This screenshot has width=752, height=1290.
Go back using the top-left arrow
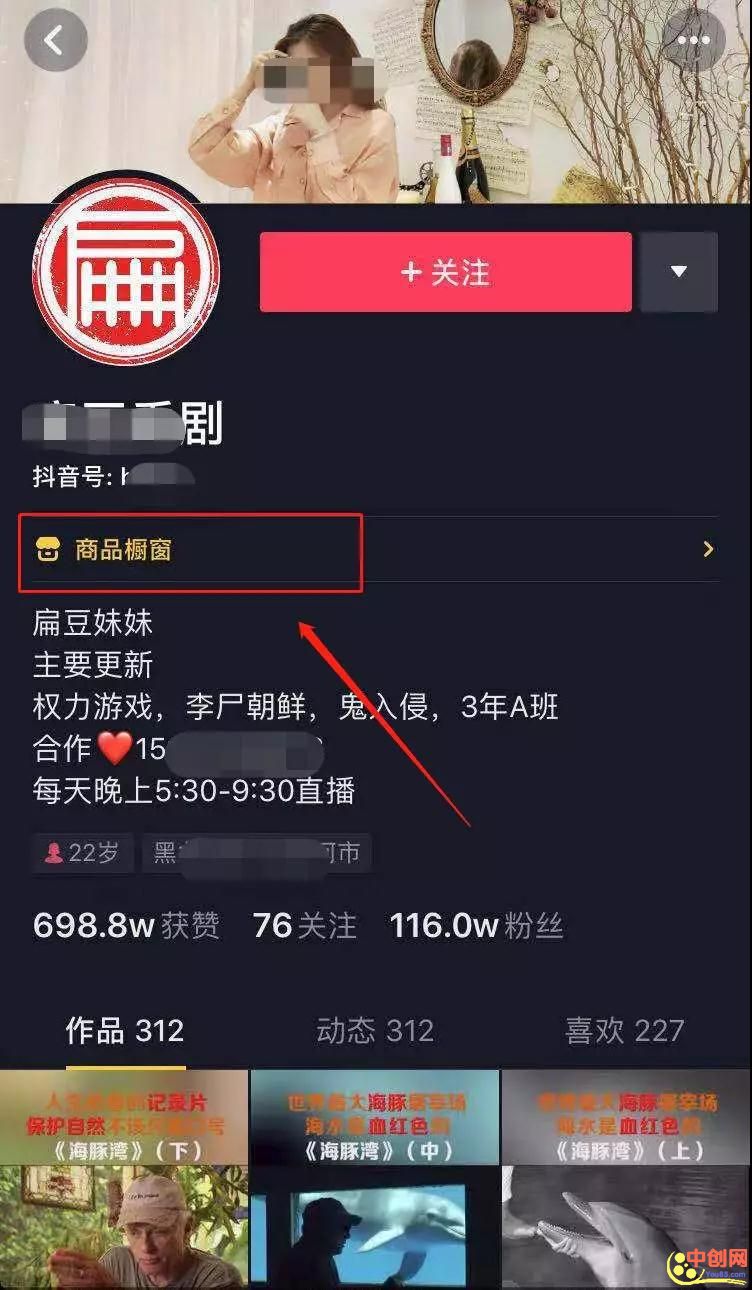[x=55, y=40]
